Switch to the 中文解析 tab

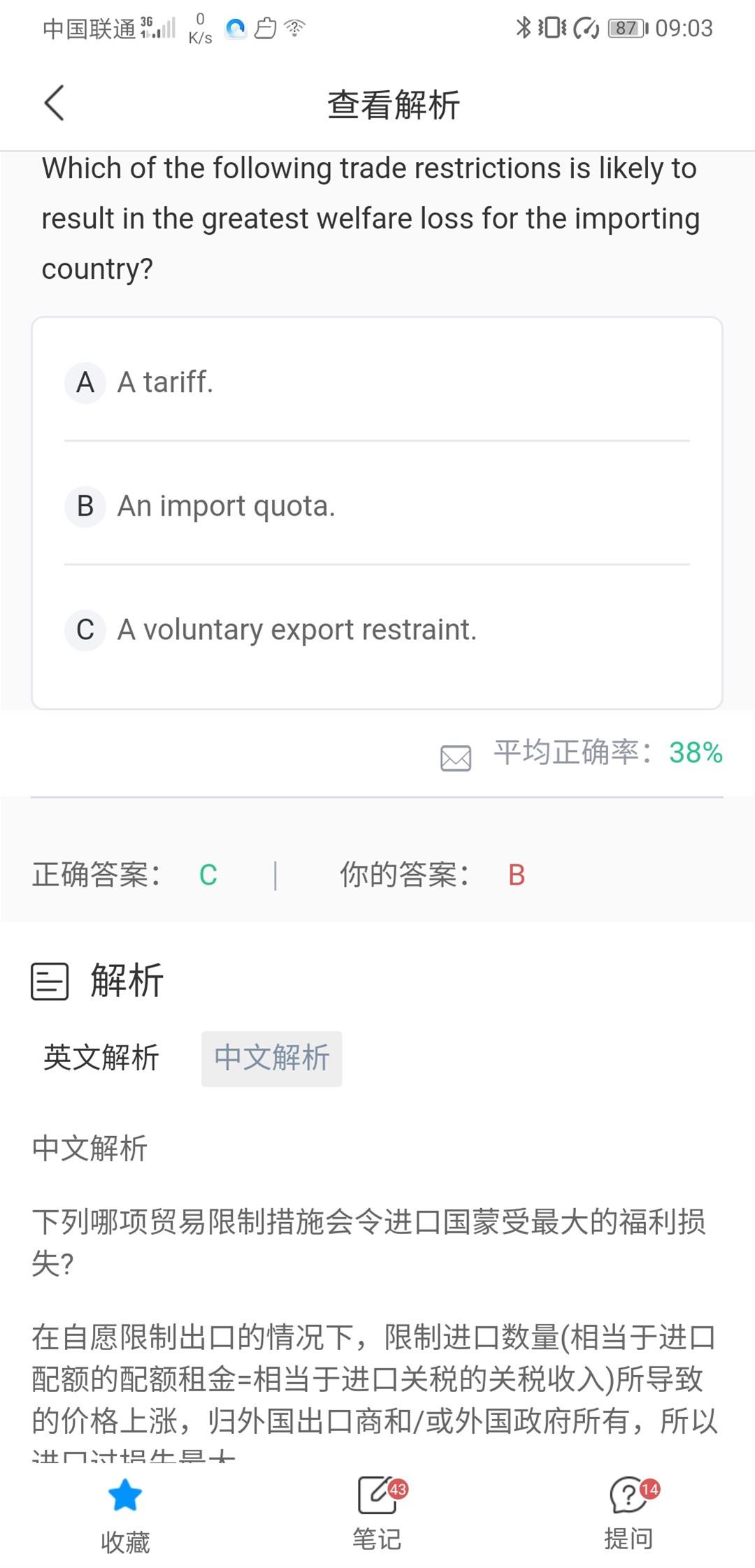[272, 1058]
